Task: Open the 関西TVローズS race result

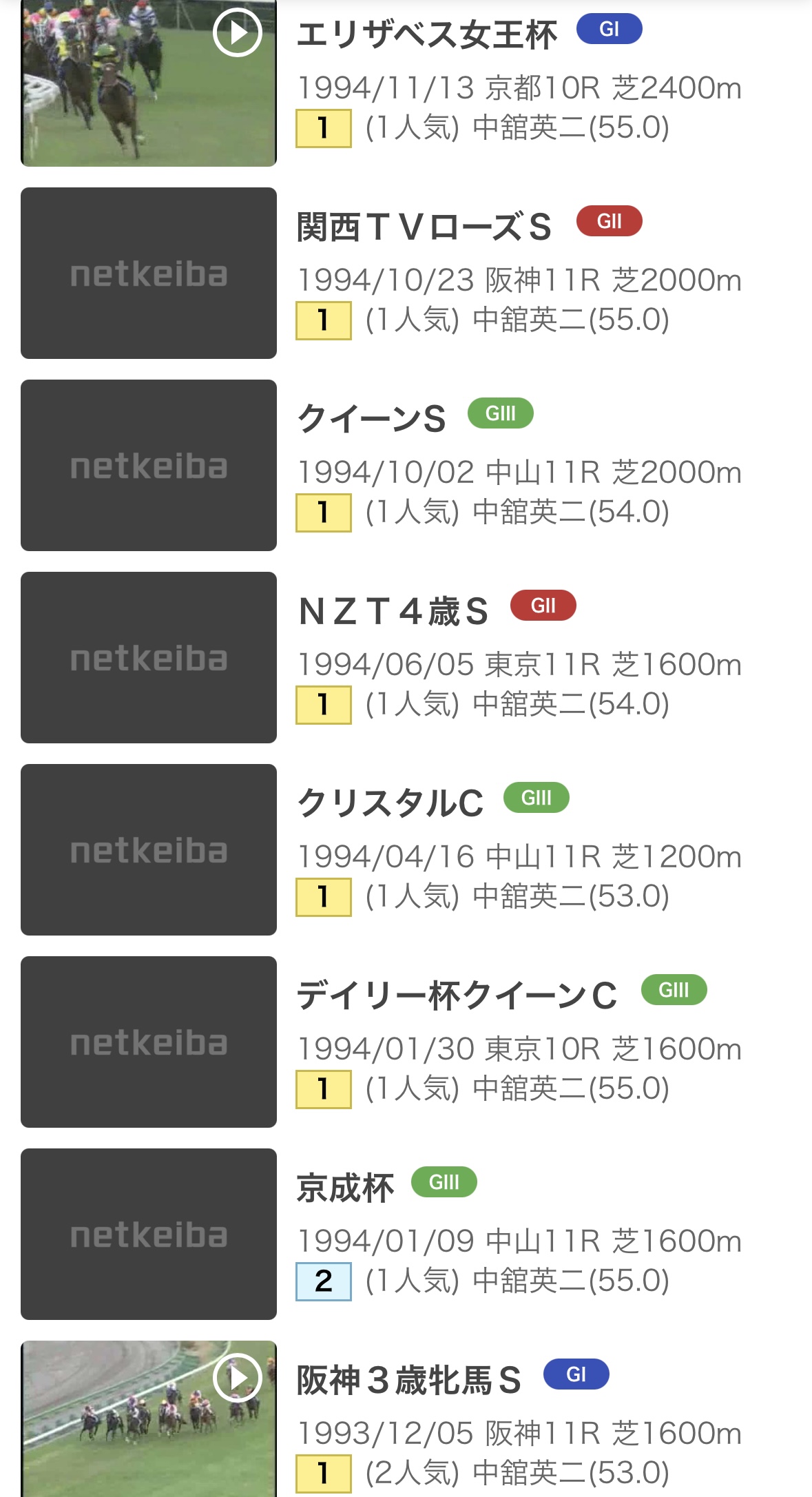Action: (x=424, y=227)
